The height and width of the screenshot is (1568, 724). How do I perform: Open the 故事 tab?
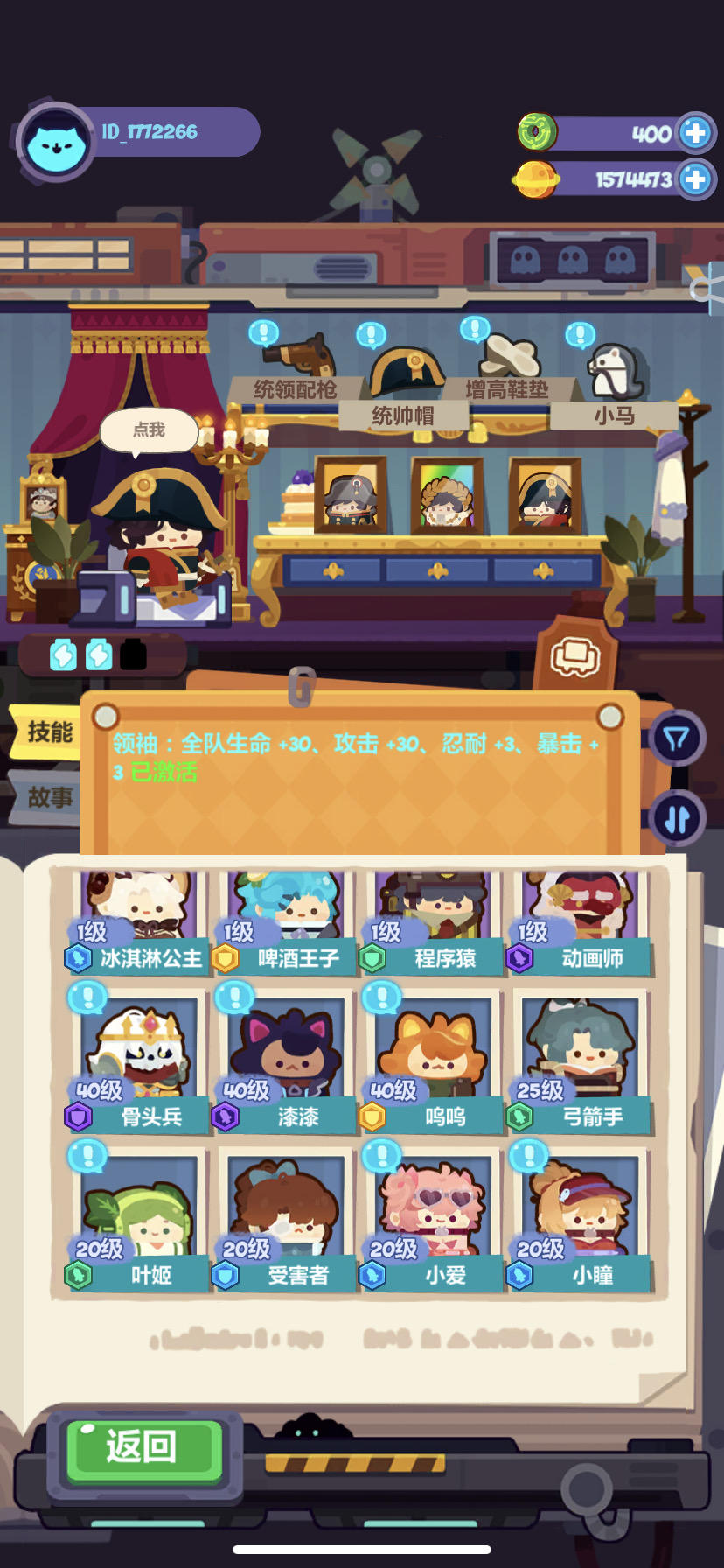48,798
